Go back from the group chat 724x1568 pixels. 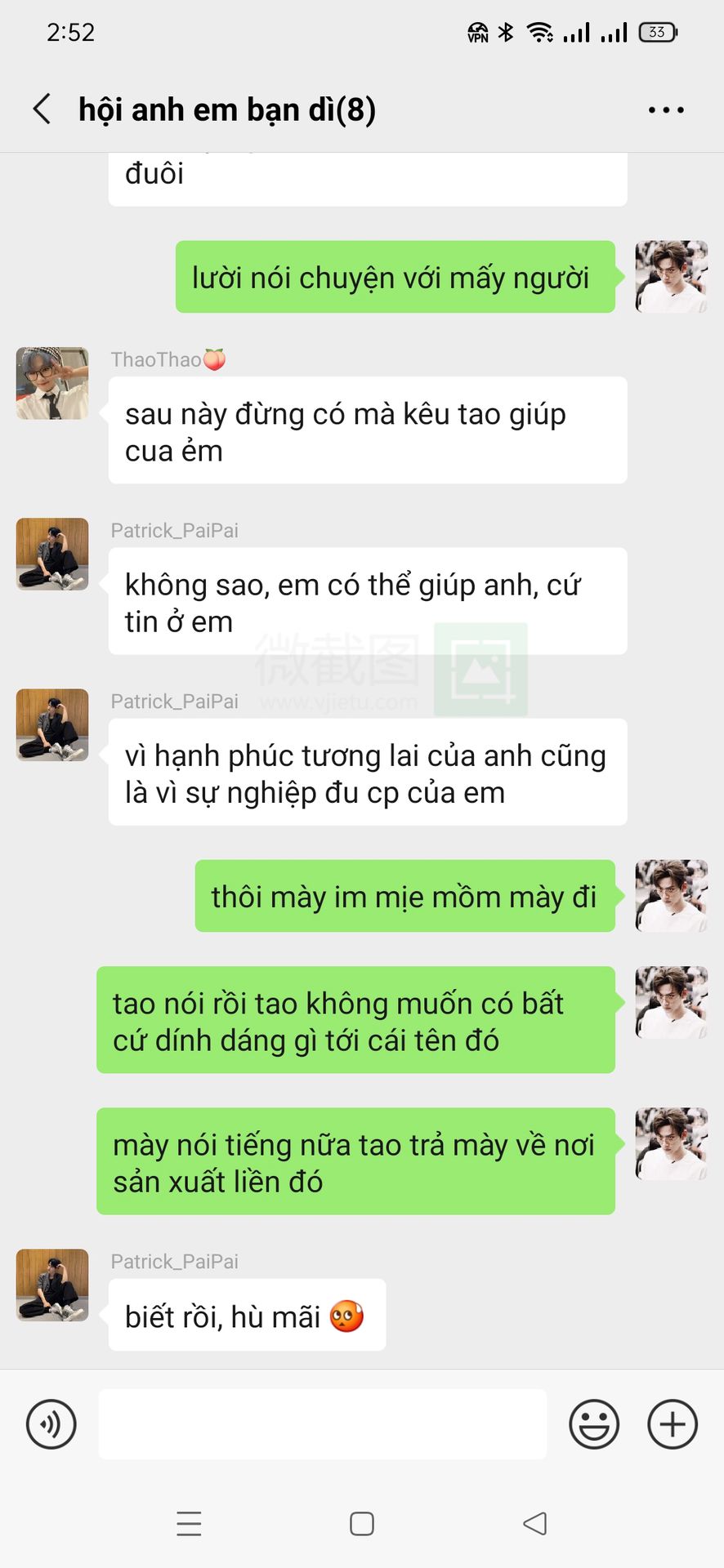tap(42, 109)
